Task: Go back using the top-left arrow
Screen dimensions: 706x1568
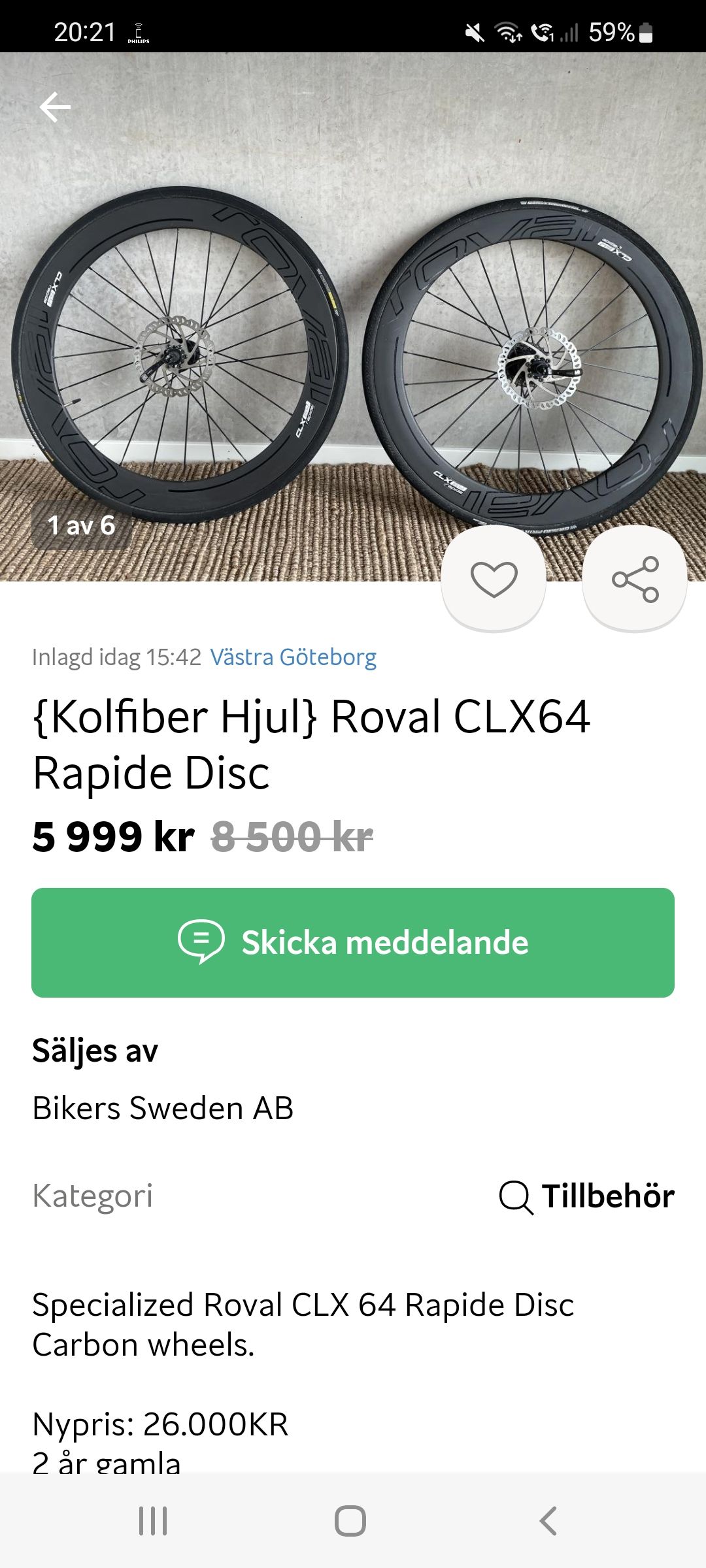Action: [x=55, y=107]
